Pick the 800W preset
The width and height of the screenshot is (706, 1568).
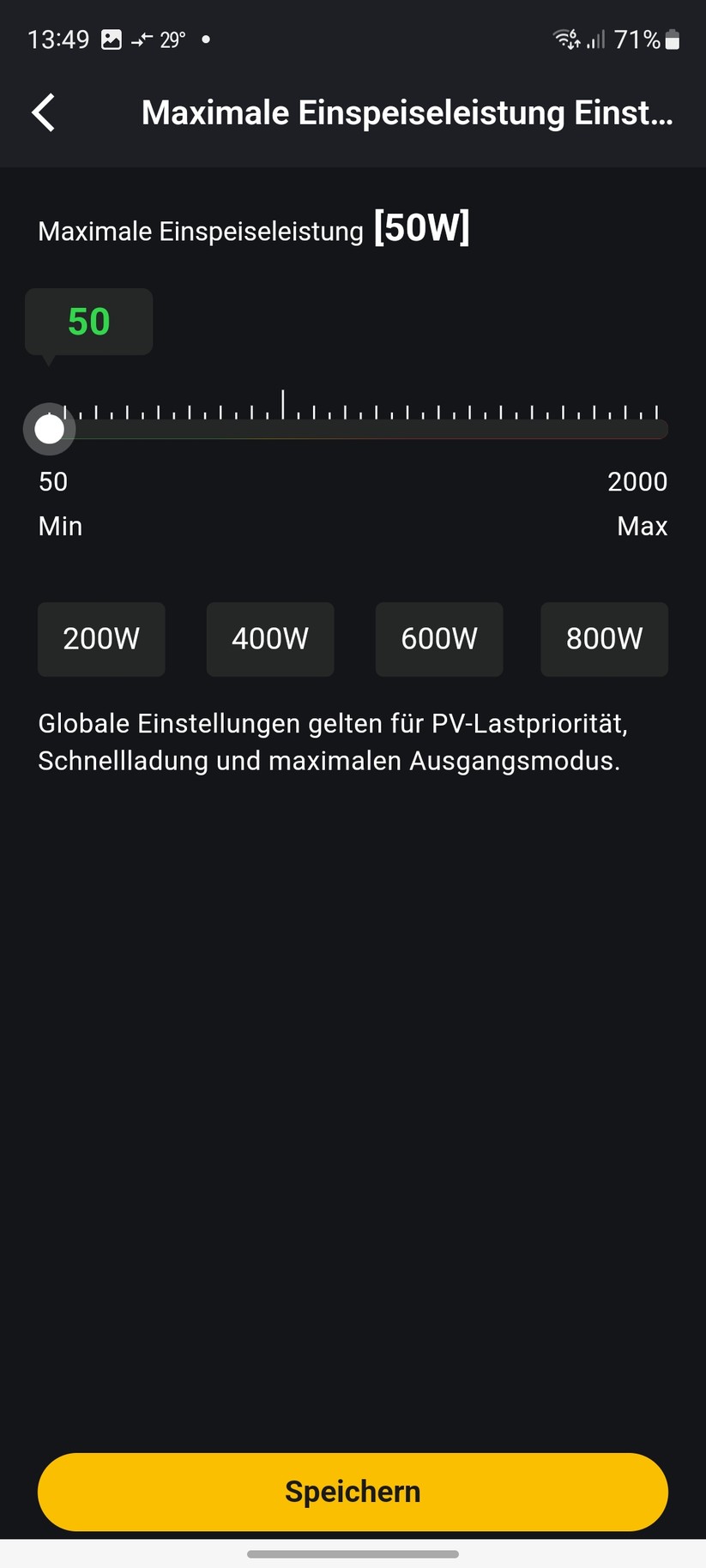604,639
